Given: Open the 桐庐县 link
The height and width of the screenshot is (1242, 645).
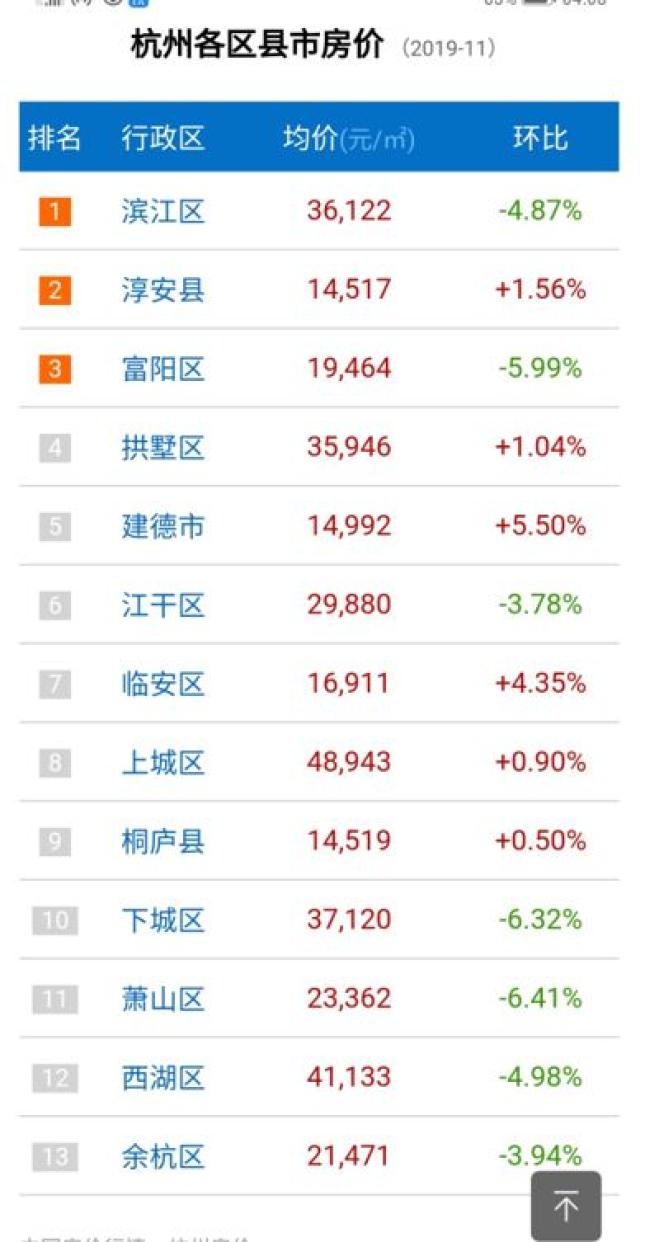Looking at the screenshot, I should coord(163,841).
